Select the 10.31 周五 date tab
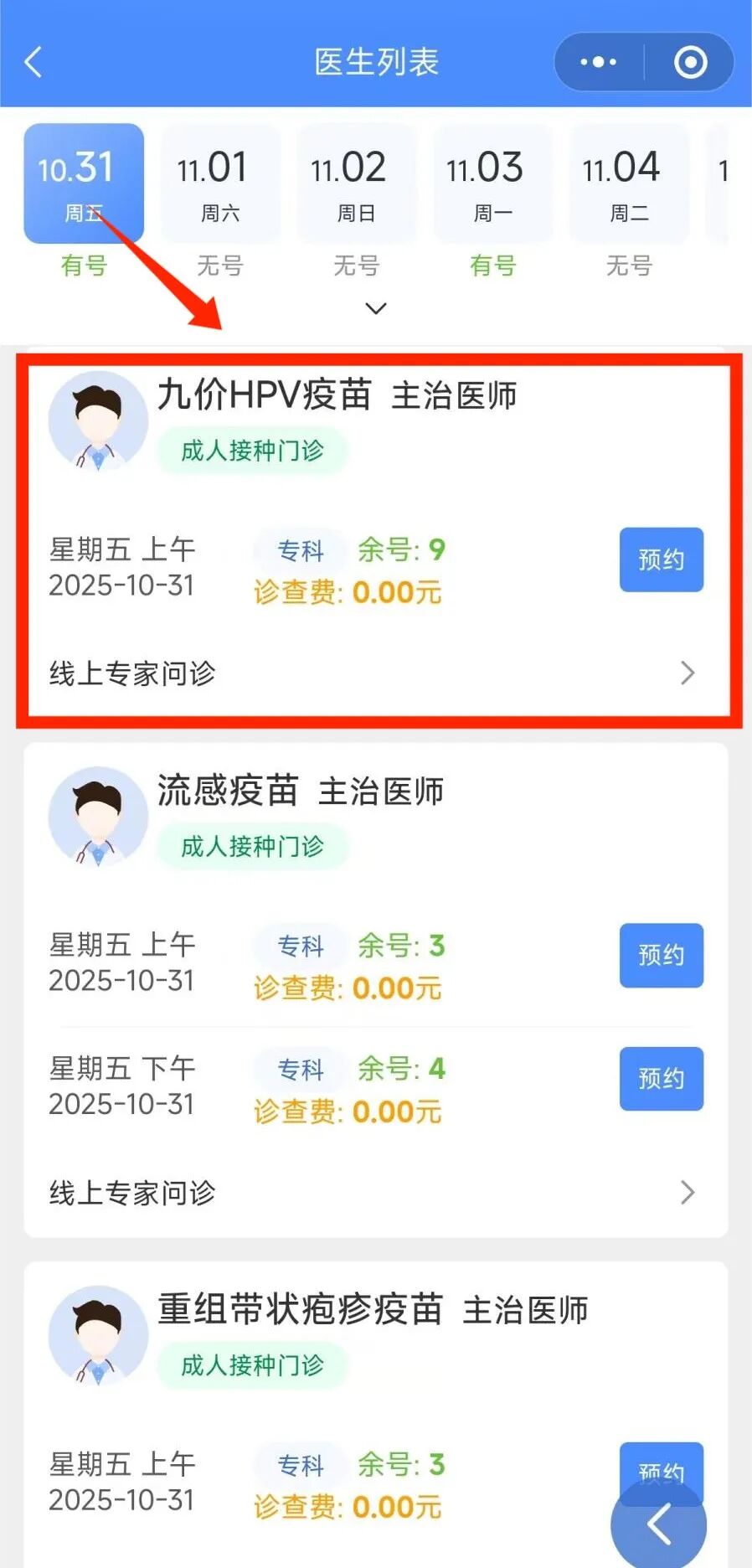The image size is (752, 1568). 84,184
